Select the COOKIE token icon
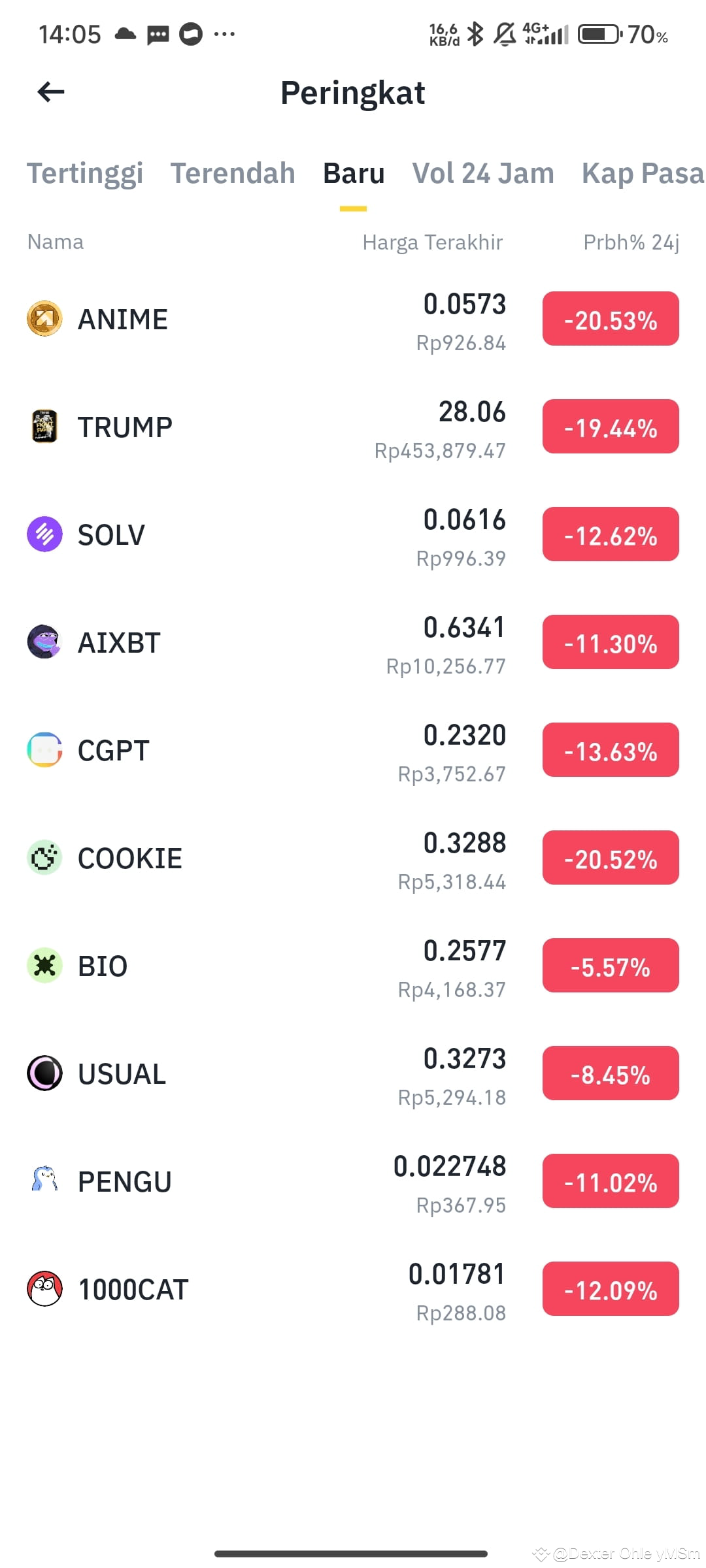The width and height of the screenshot is (706, 1568). tap(44, 858)
